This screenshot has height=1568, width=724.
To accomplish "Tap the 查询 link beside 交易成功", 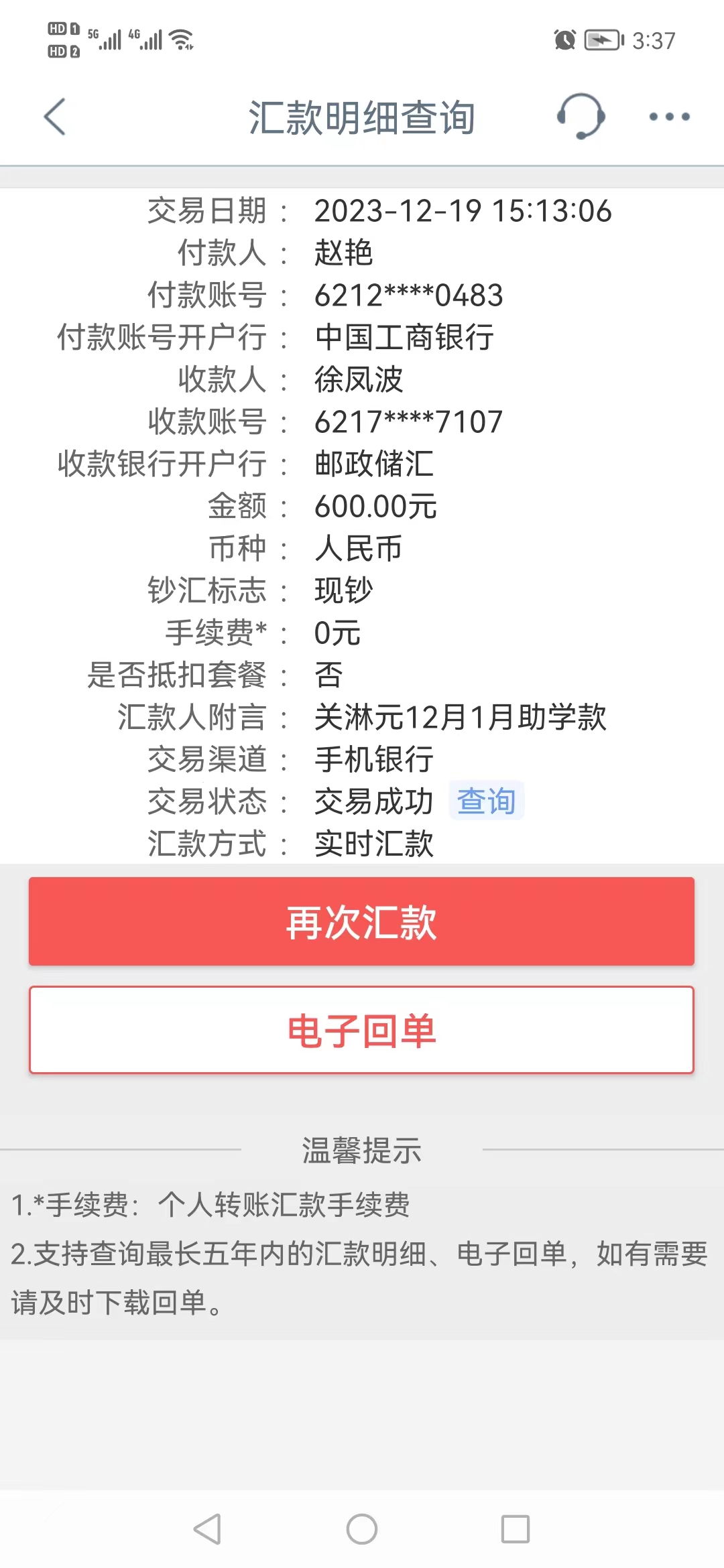I will coord(486,801).
